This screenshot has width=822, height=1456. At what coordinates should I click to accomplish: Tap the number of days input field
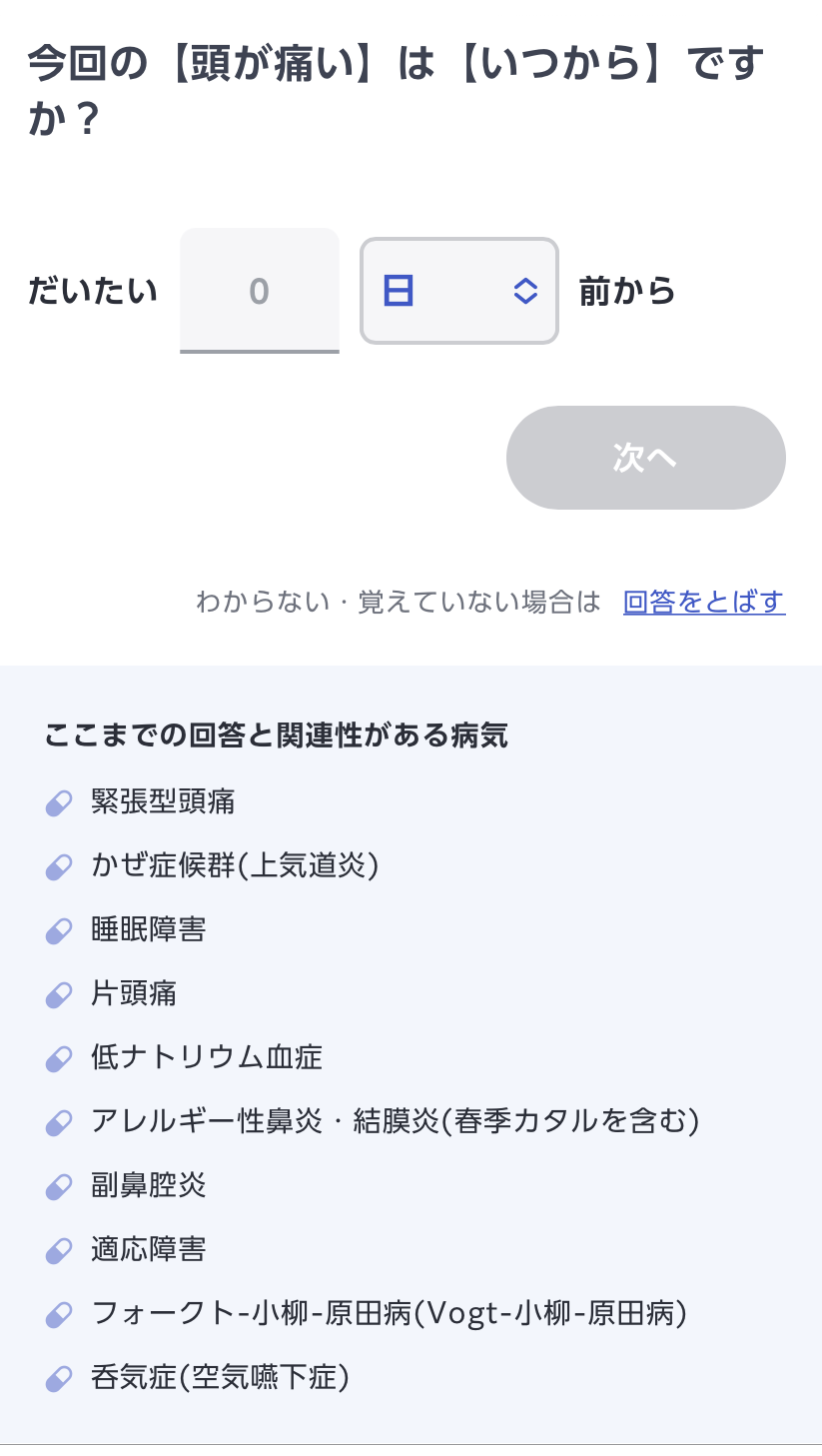coord(260,291)
